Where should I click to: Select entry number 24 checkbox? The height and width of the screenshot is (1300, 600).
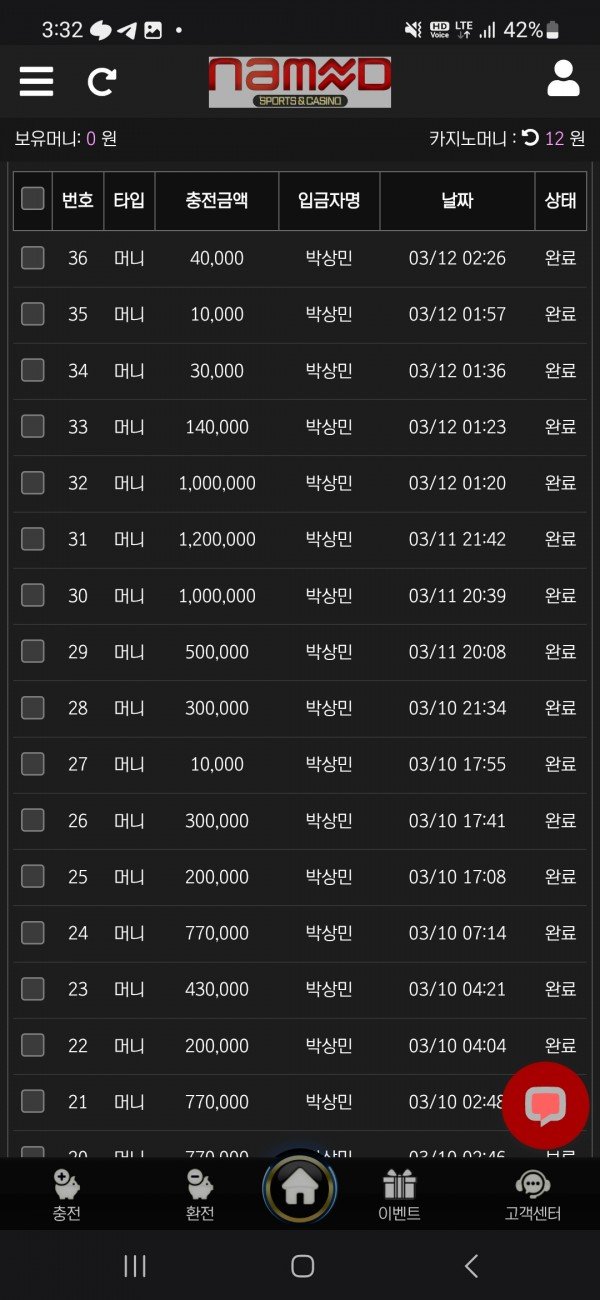coord(33,933)
